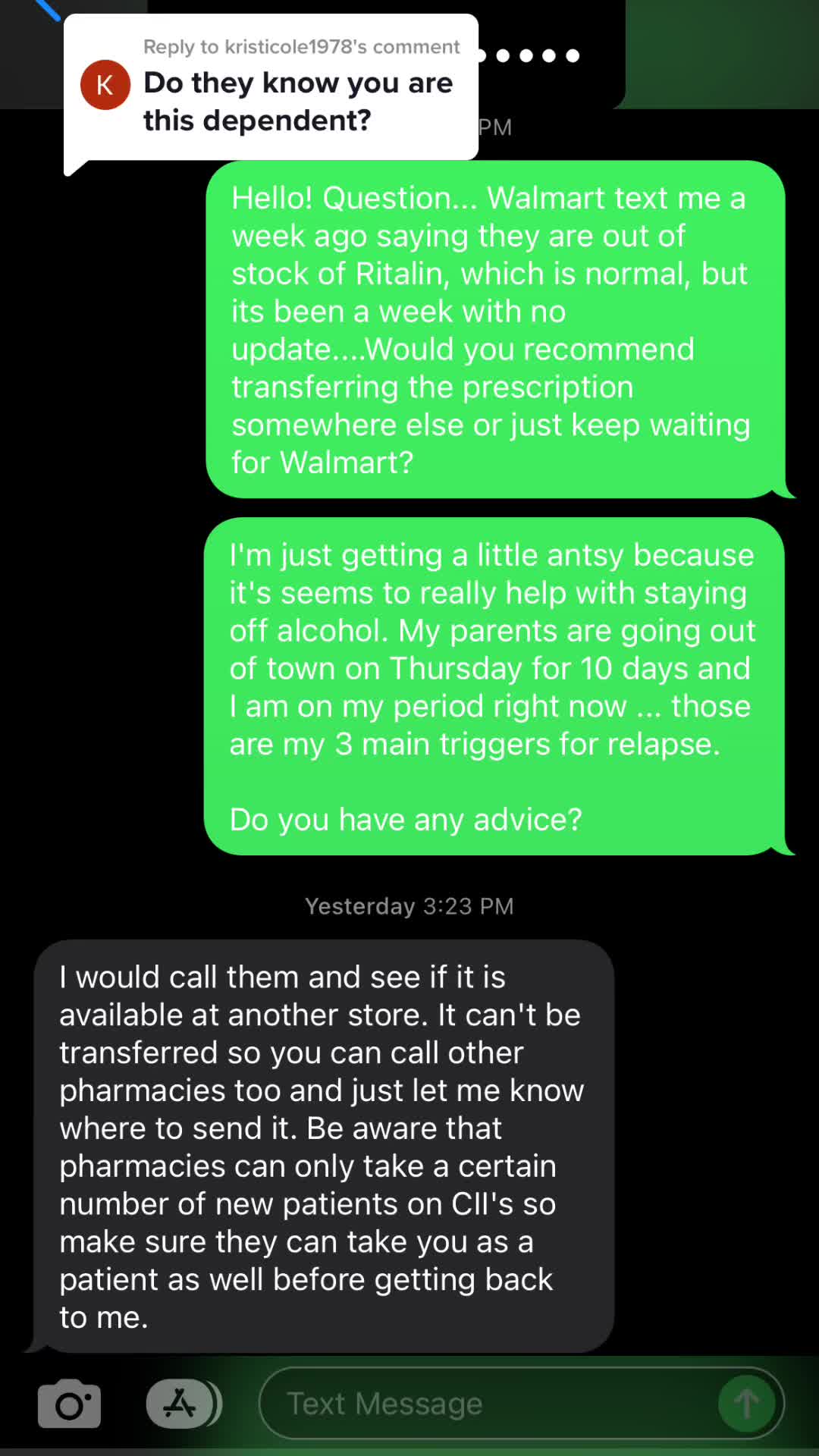The height and width of the screenshot is (1456, 819).
Task: Tap the Text Message input field
Action: (485, 1404)
